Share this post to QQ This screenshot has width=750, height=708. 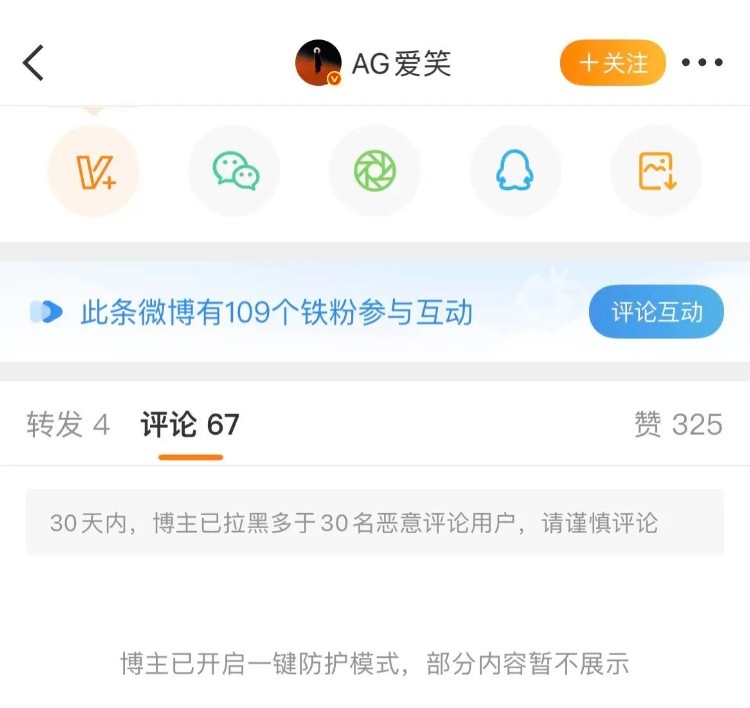(x=515, y=171)
